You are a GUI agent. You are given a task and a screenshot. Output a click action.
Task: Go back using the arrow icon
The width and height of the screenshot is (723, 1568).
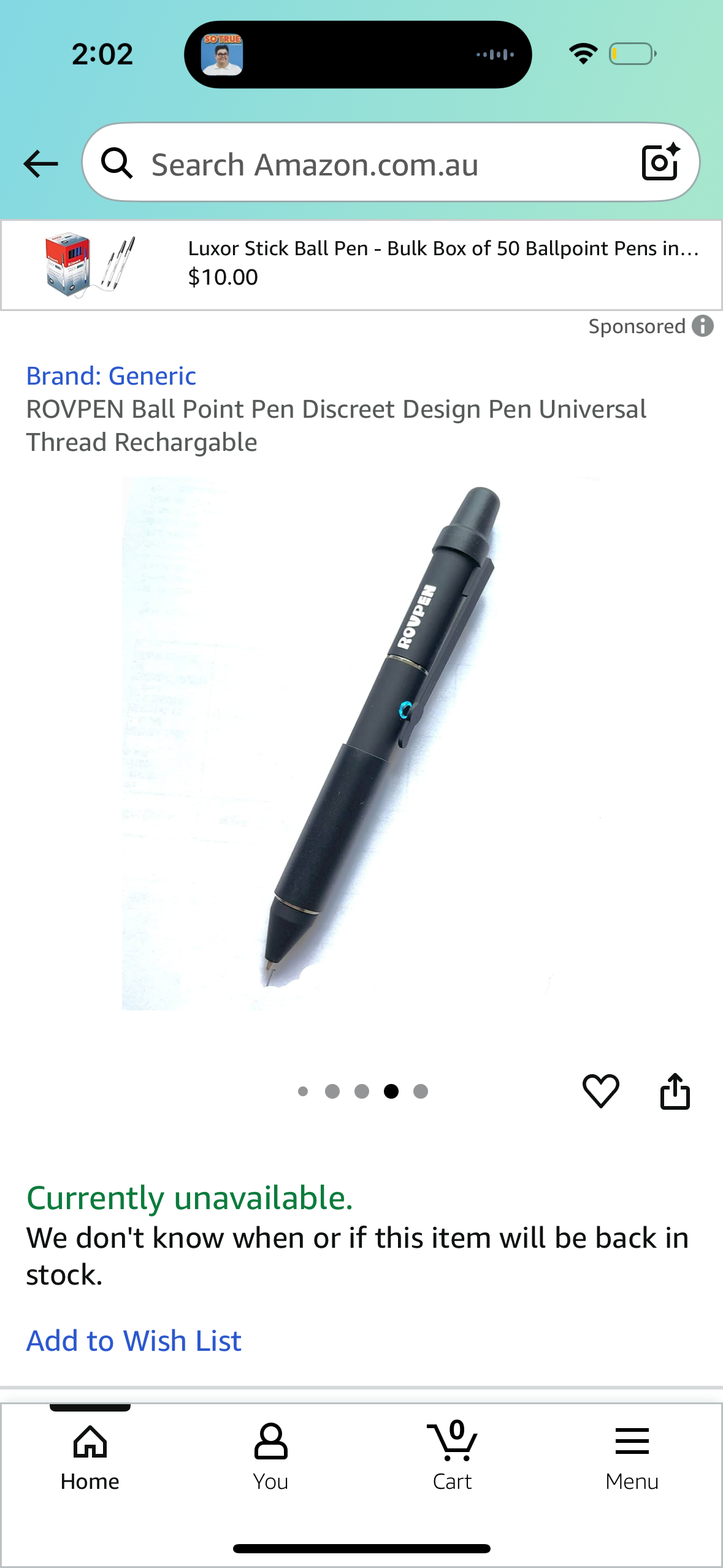[x=40, y=164]
